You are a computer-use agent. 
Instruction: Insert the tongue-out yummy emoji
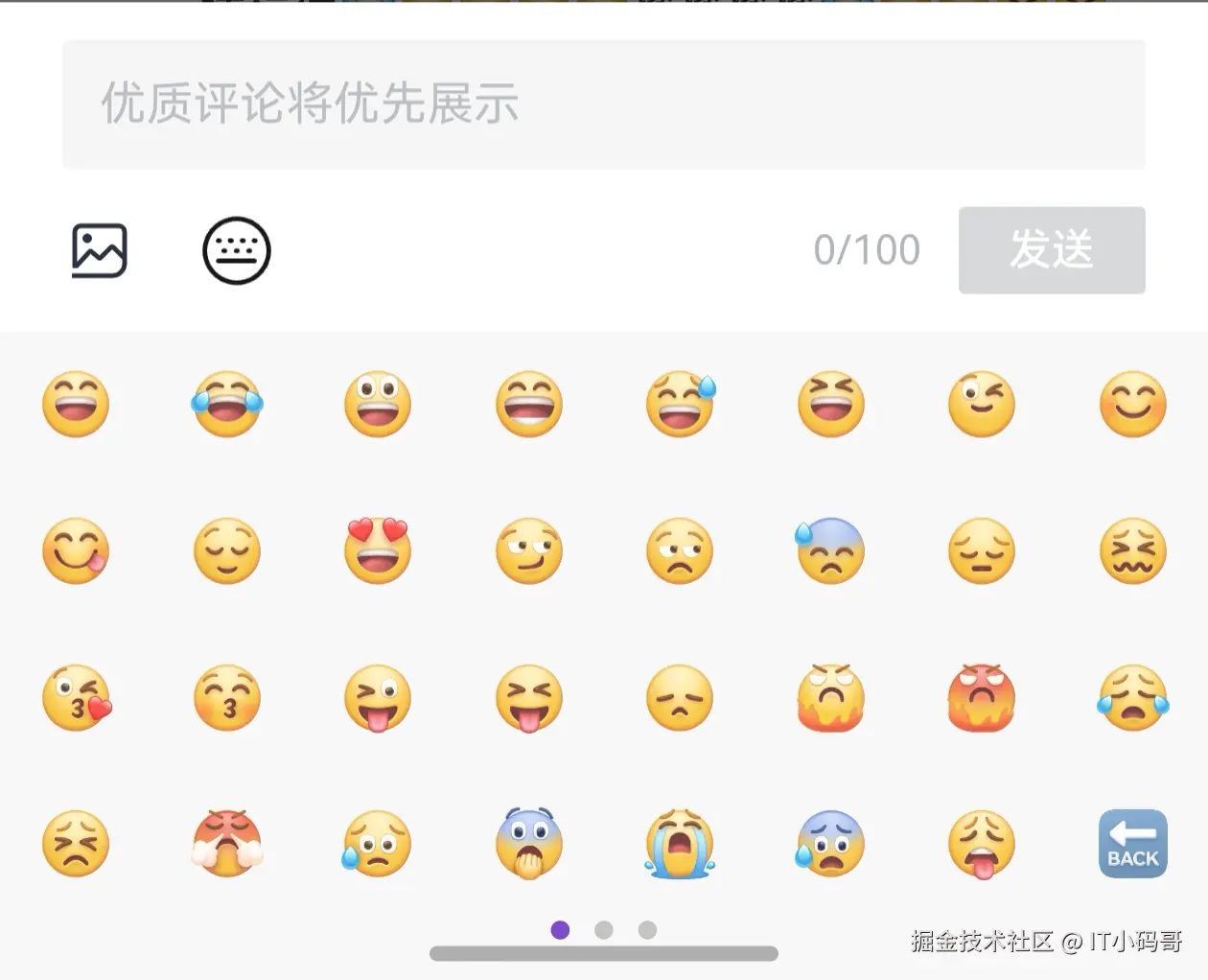[x=77, y=550]
